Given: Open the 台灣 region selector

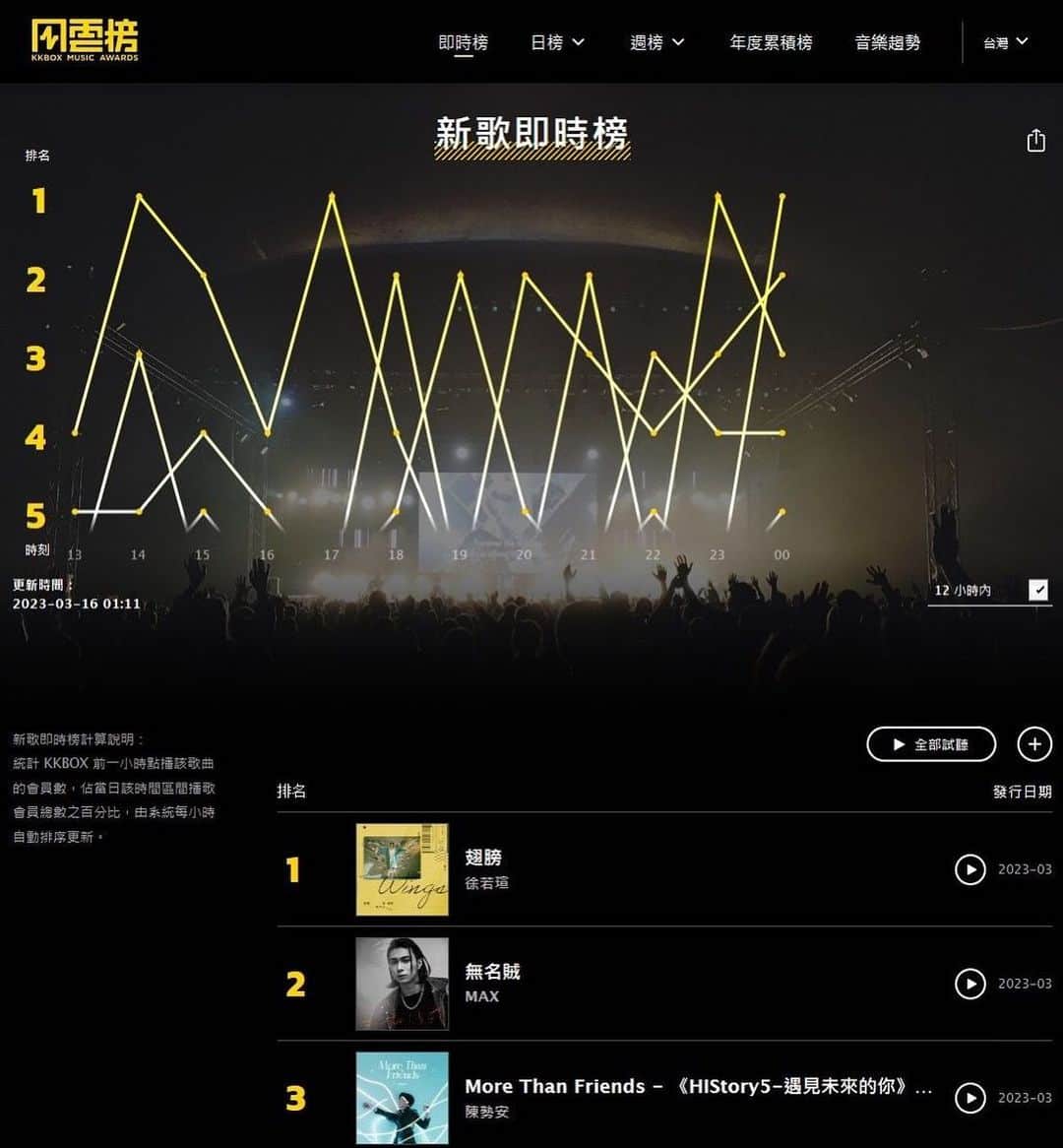Looking at the screenshot, I should pyautogui.click(x=1005, y=42).
